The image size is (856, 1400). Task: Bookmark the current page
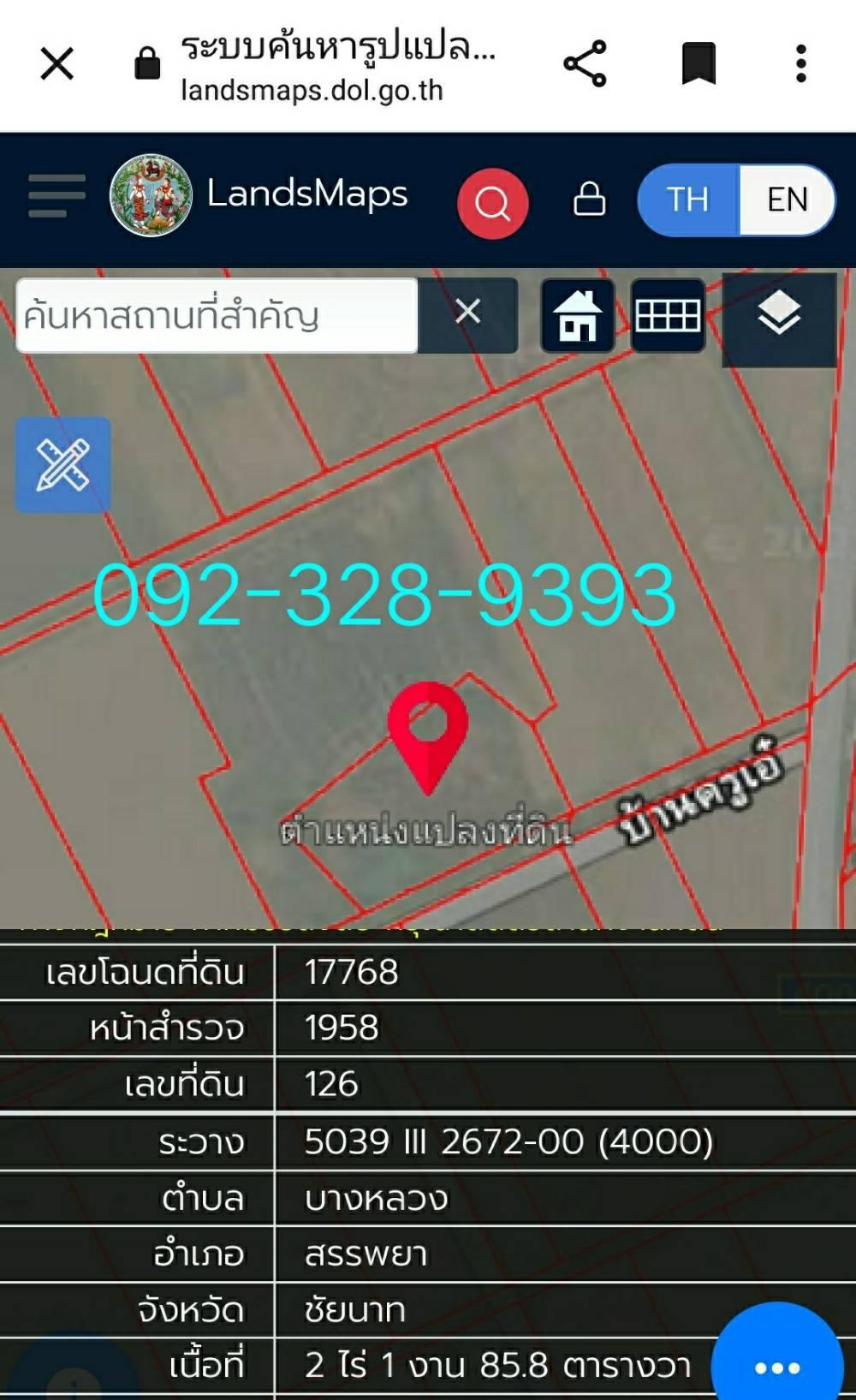pos(698,64)
